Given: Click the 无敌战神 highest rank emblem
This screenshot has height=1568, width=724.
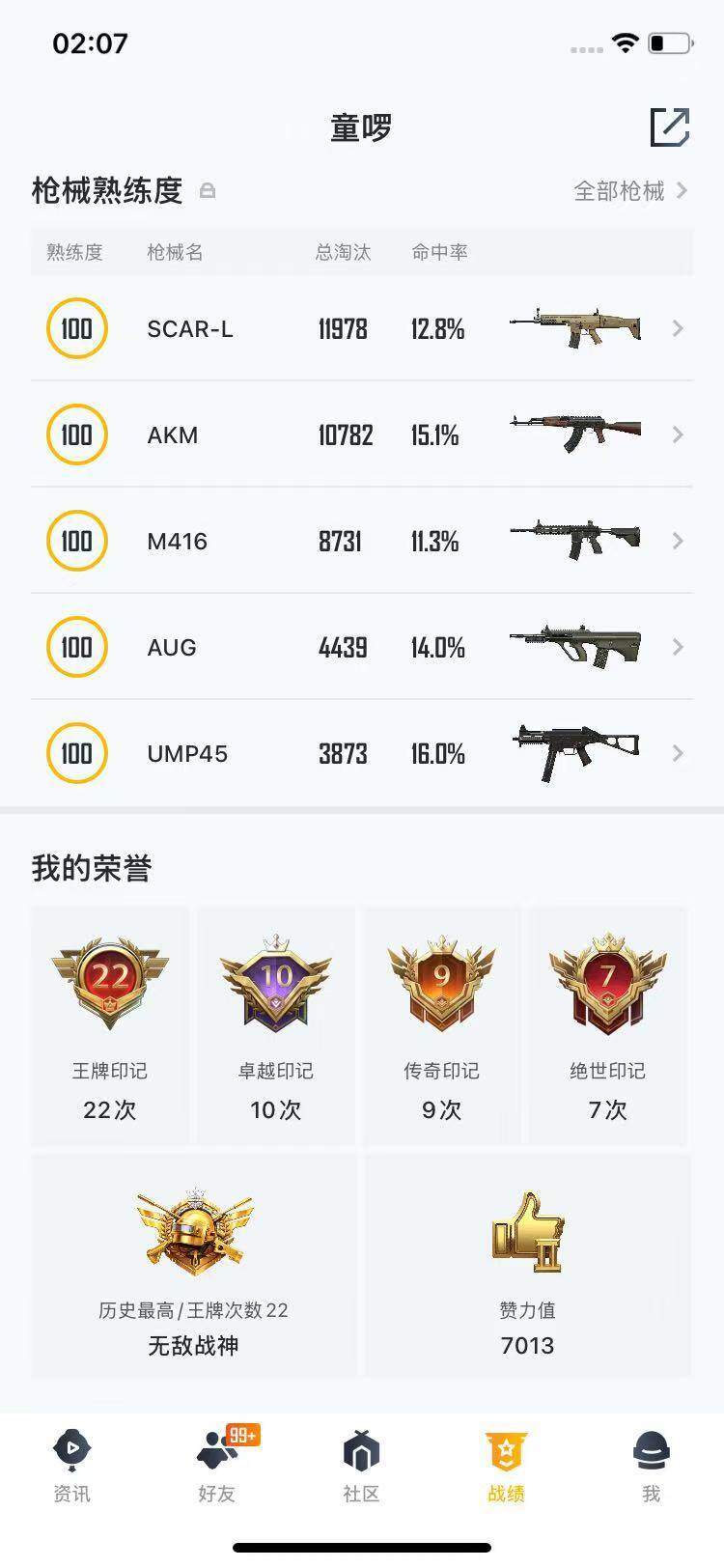Looking at the screenshot, I should pos(193,1231).
